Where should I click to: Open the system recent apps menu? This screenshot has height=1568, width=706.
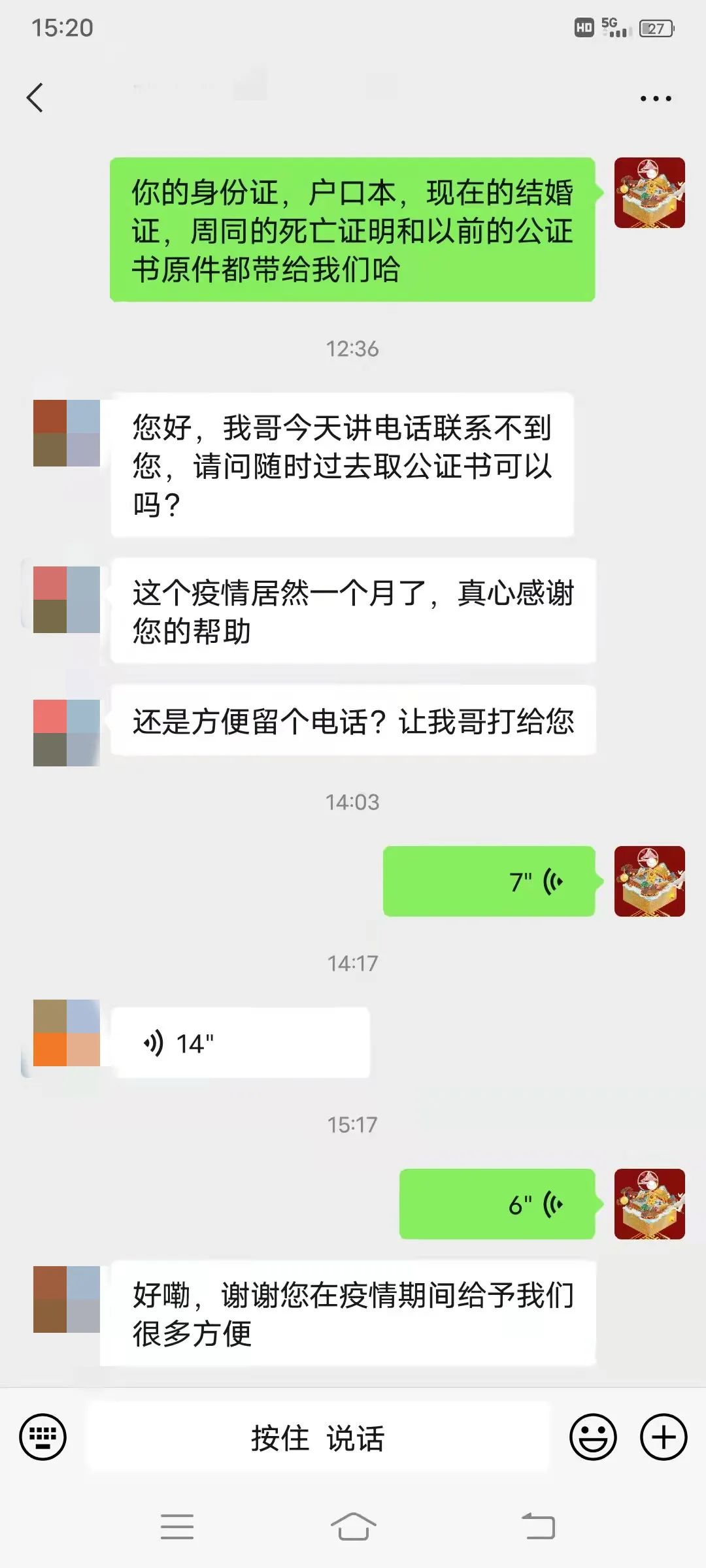click(176, 1527)
